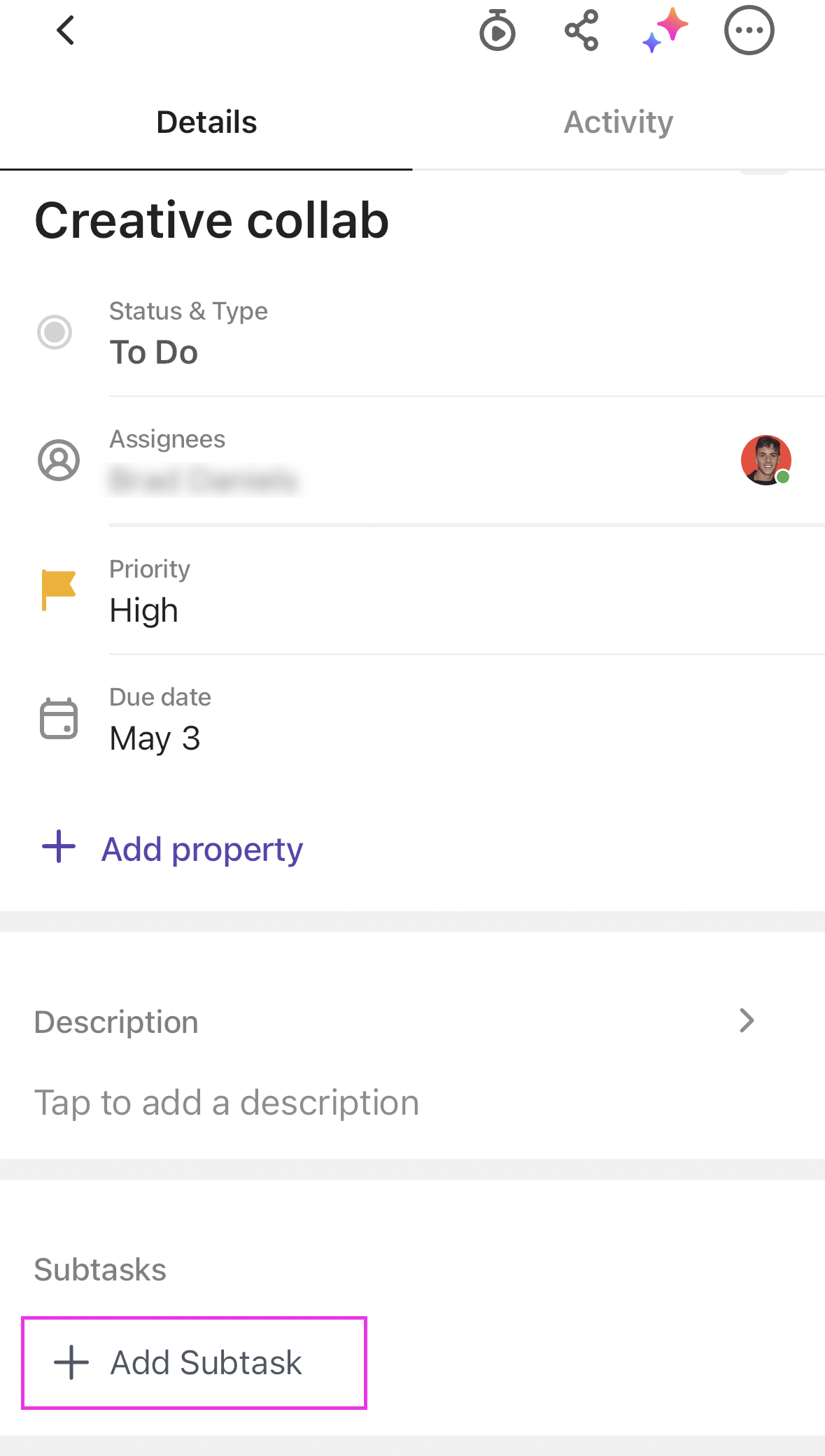Edit the Creative collab task title
This screenshot has height=1456, width=825.
pos(212,220)
